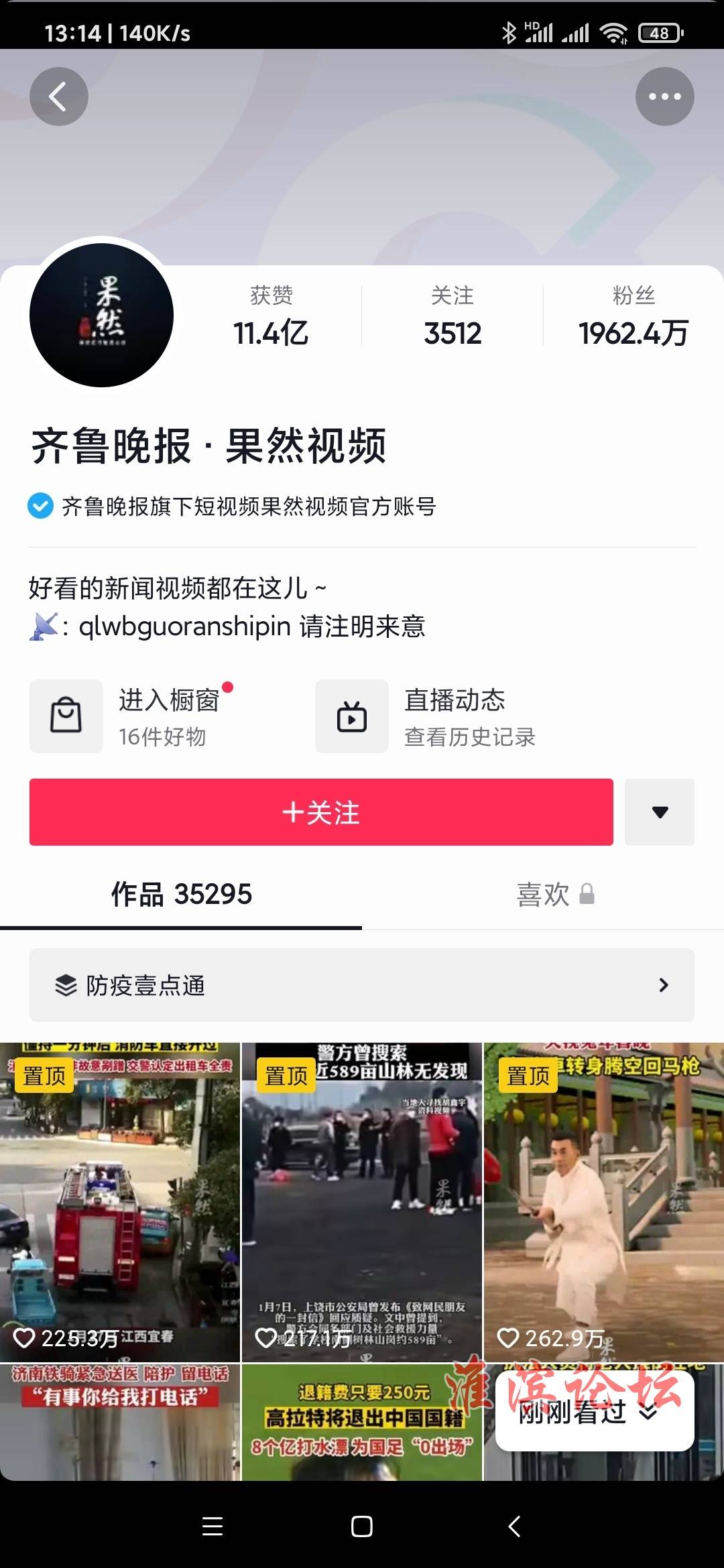Switch to the 作品 35295 tab

point(181,894)
